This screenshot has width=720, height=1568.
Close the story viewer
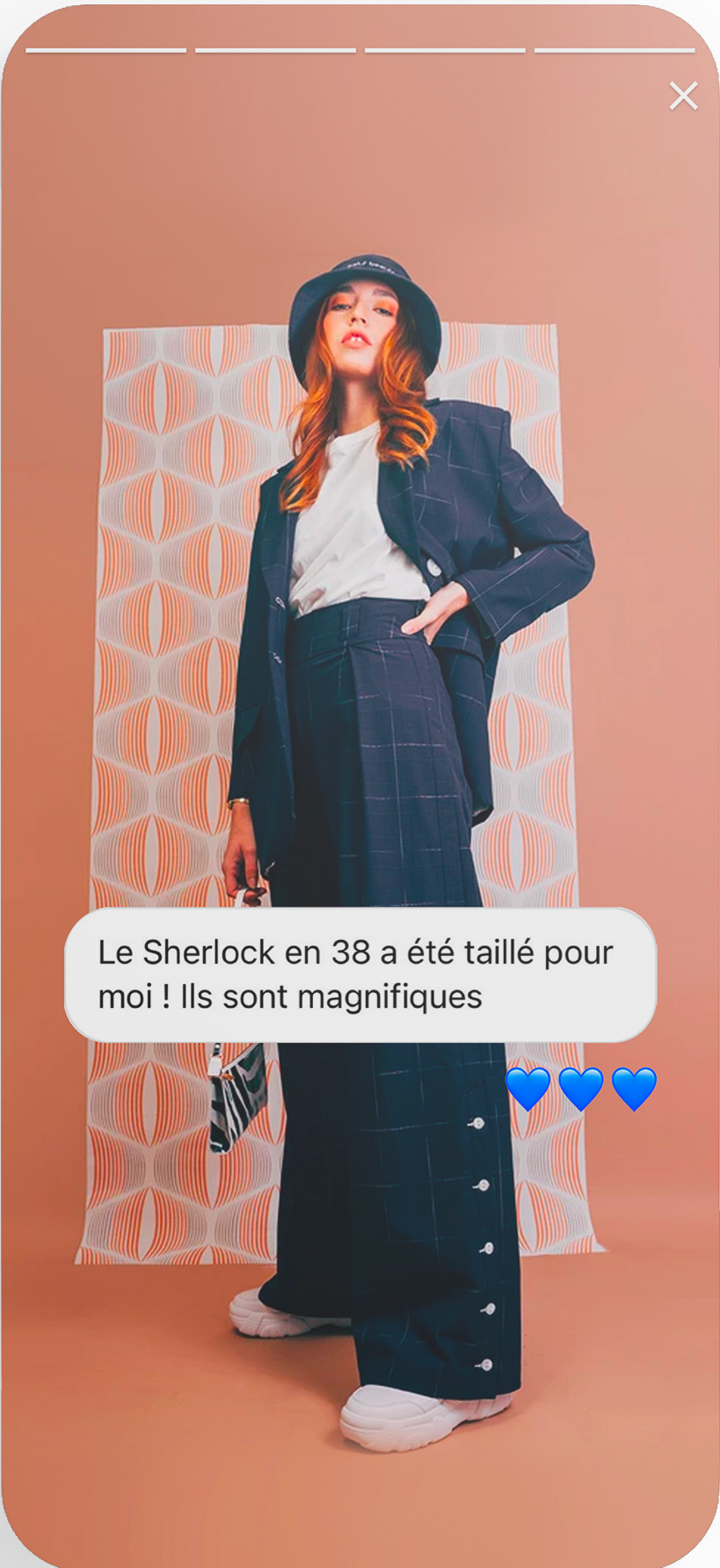(683, 96)
